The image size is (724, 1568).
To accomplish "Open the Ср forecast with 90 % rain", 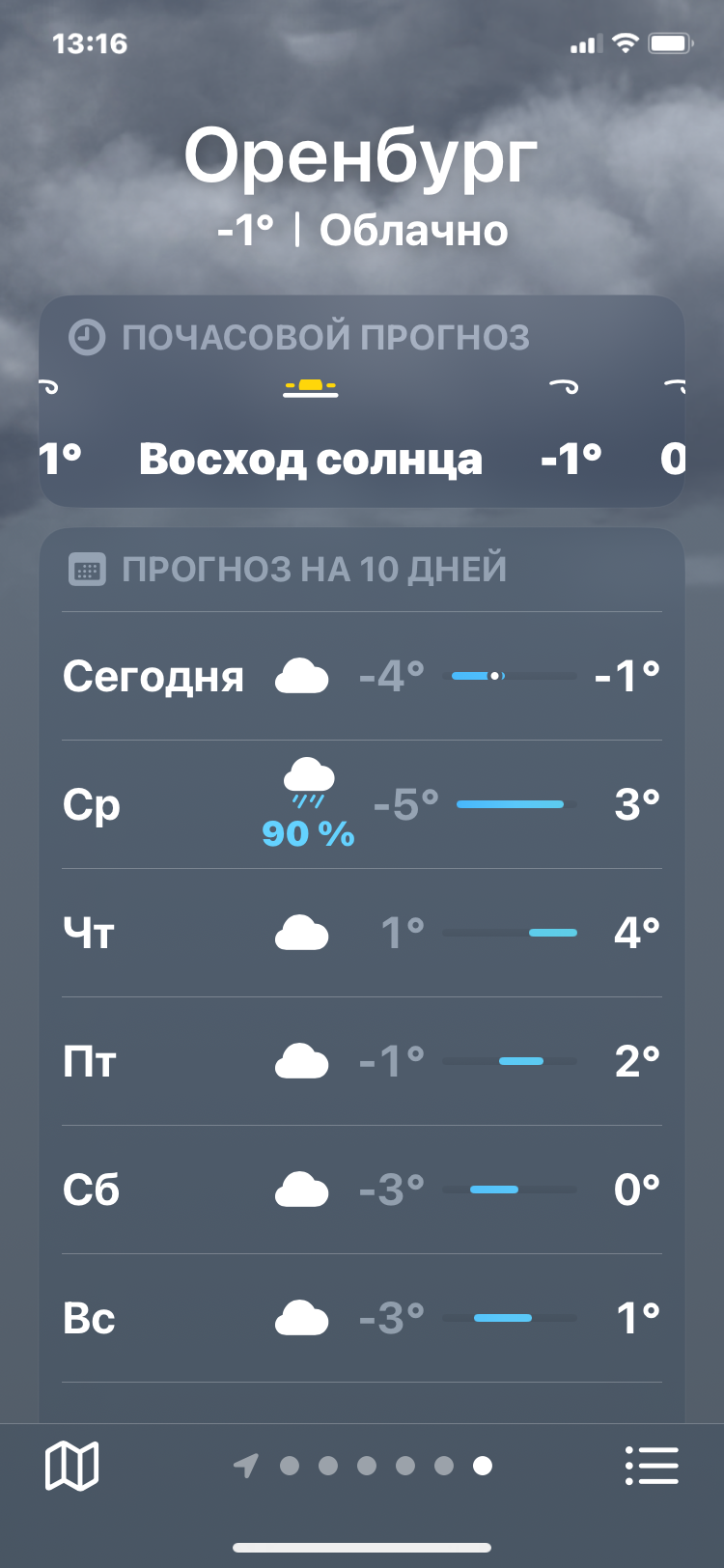I will (361, 804).
